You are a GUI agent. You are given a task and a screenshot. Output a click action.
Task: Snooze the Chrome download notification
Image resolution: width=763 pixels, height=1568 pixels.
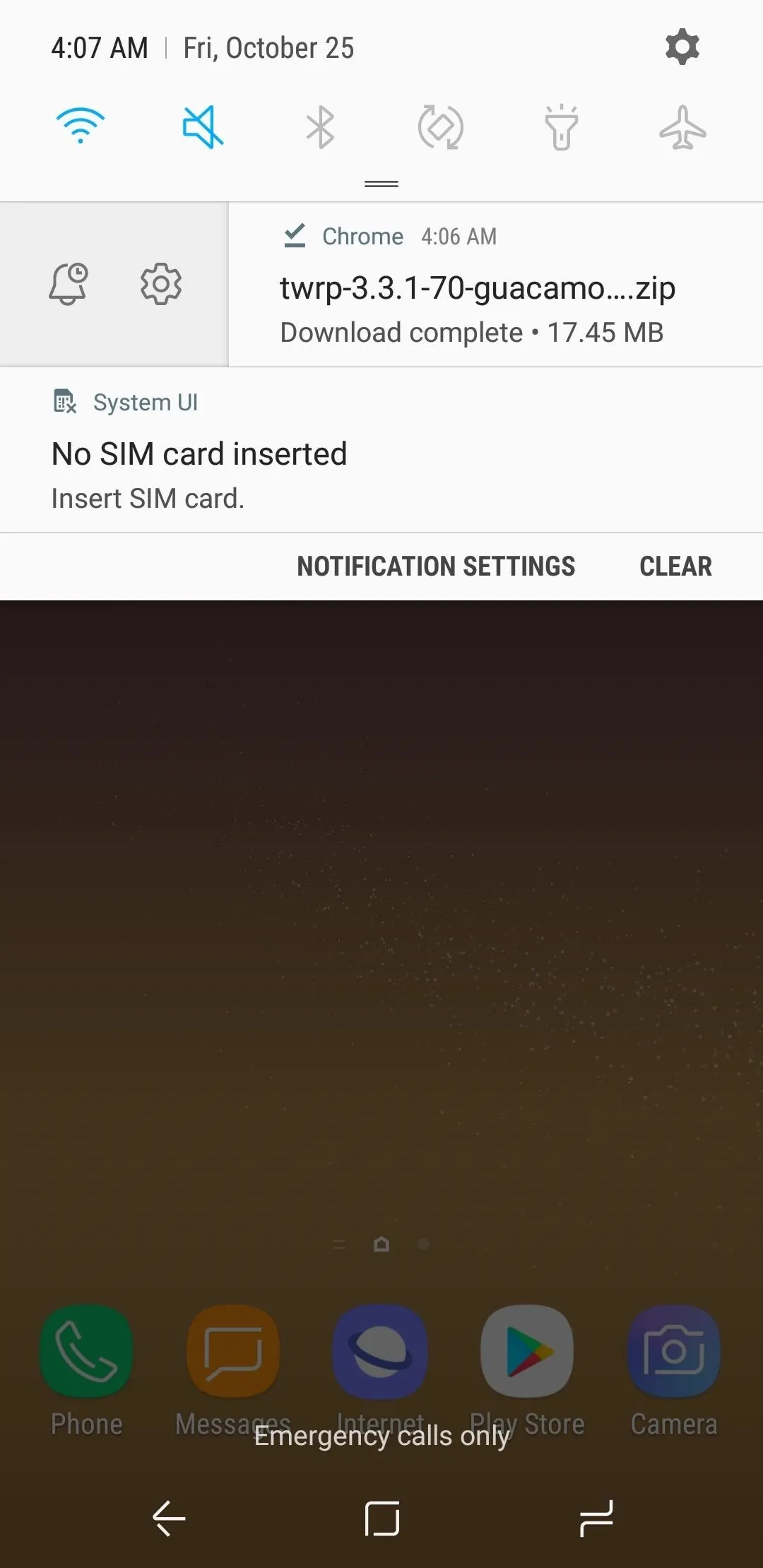tap(68, 284)
